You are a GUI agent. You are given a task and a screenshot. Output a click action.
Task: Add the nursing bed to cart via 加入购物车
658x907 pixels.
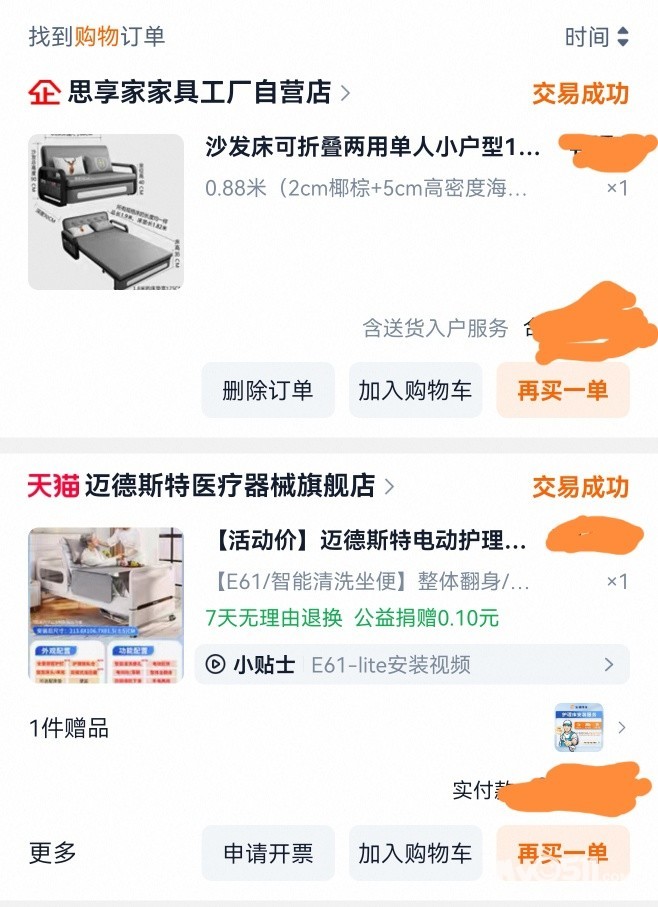[415, 853]
